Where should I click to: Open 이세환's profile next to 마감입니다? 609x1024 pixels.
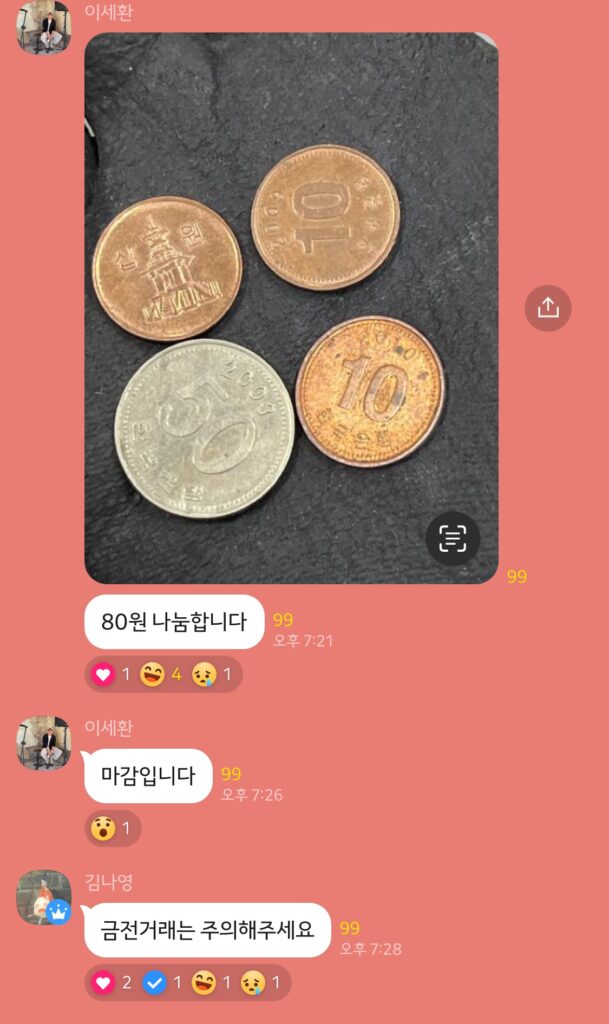[x=44, y=743]
